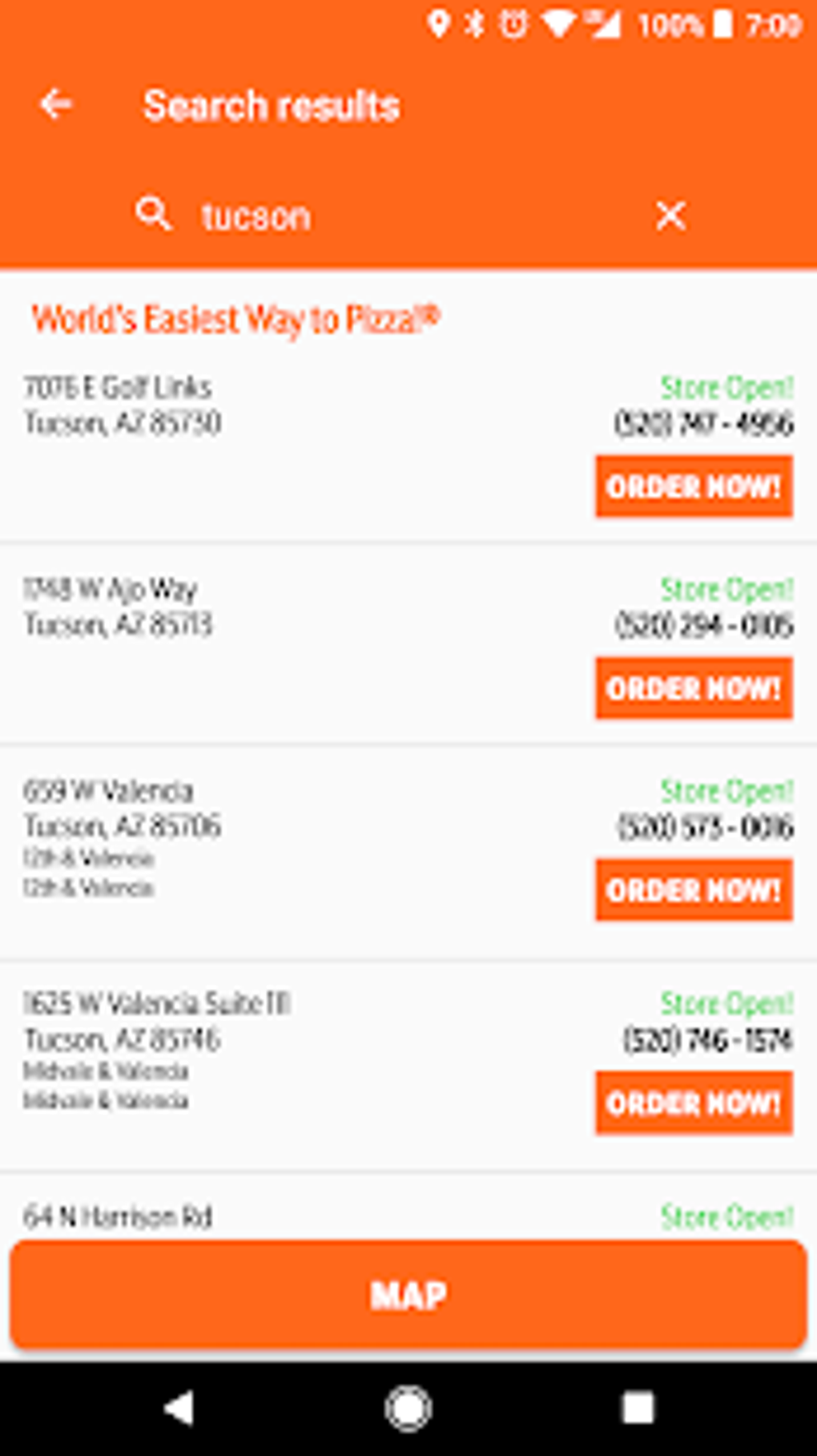This screenshot has height=1456, width=817.
Task: Order now from 1625 W Valencia store
Action: tap(694, 1103)
